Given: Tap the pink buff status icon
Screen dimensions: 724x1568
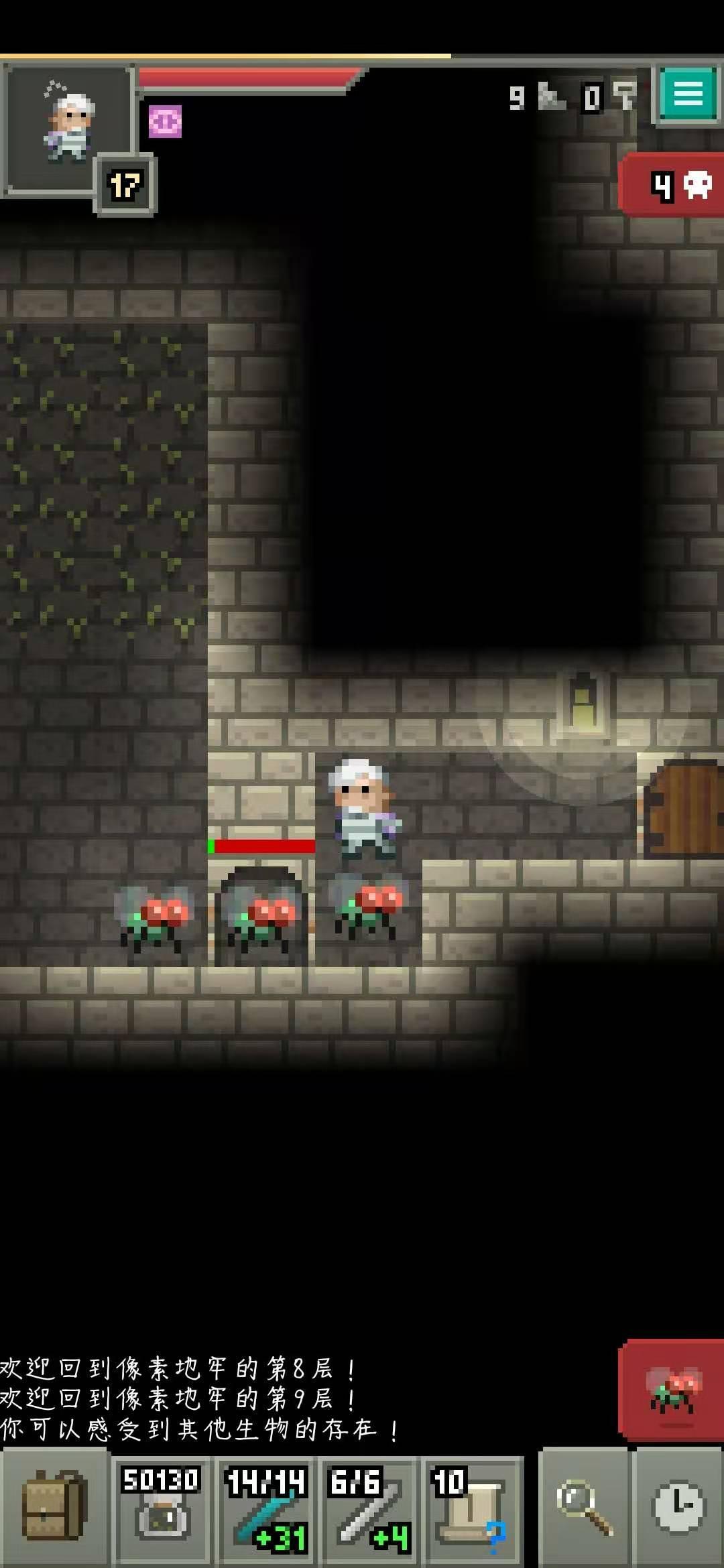Looking at the screenshot, I should pos(165,122).
